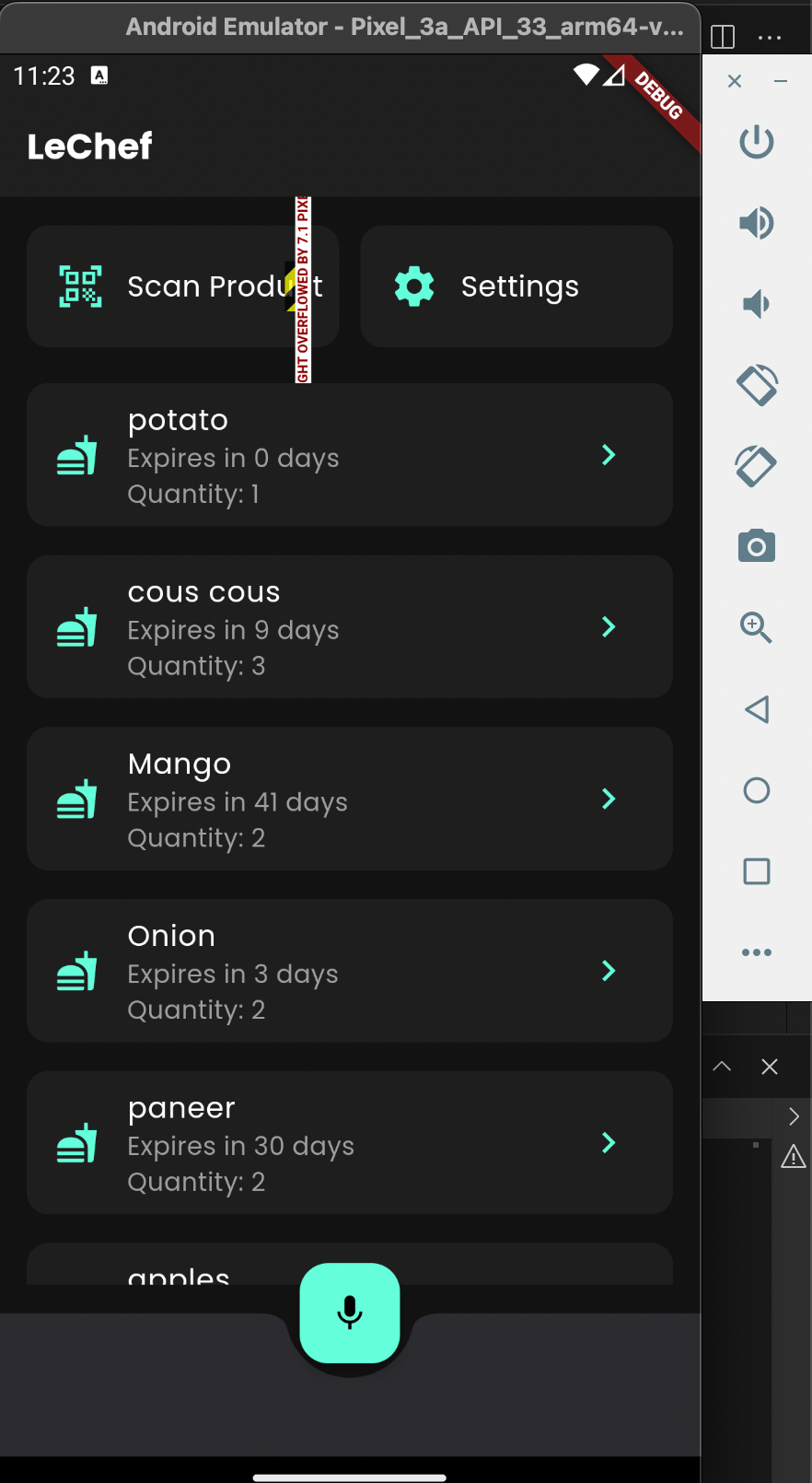Go back using the emulator back triangle
812x1483 pixels.
point(757,709)
